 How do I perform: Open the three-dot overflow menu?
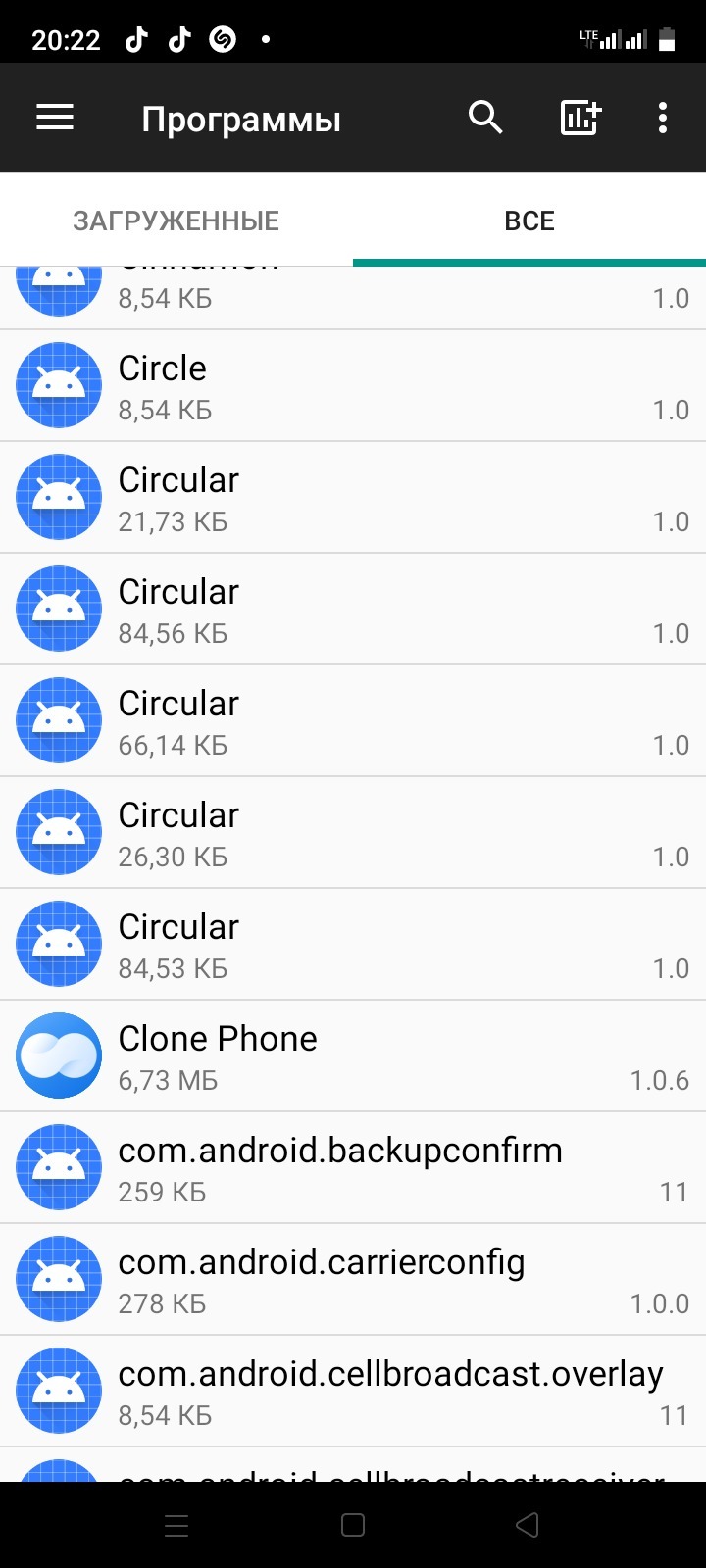pos(663,119)
